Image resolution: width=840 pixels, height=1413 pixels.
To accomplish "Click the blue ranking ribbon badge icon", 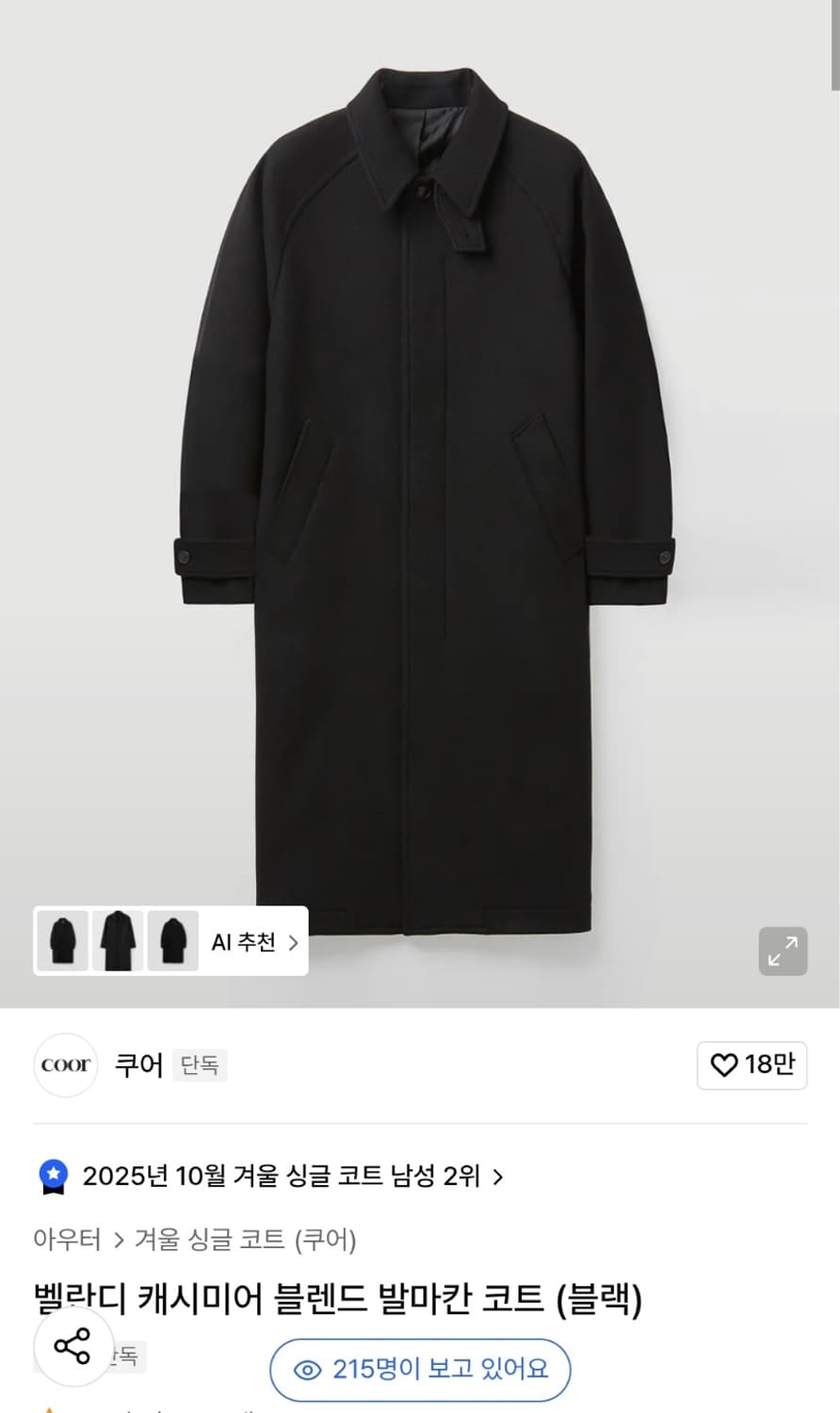I will click(54, 1176).
